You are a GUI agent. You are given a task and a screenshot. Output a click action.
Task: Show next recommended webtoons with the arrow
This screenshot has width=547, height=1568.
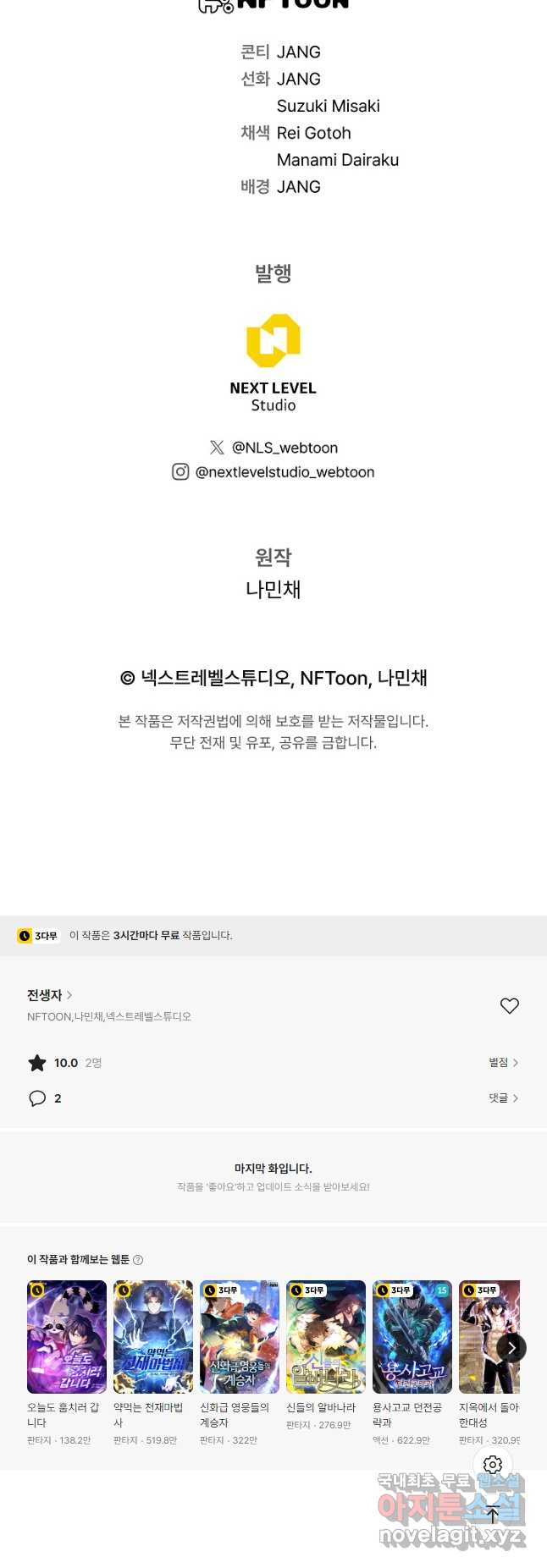point(511,1348)
